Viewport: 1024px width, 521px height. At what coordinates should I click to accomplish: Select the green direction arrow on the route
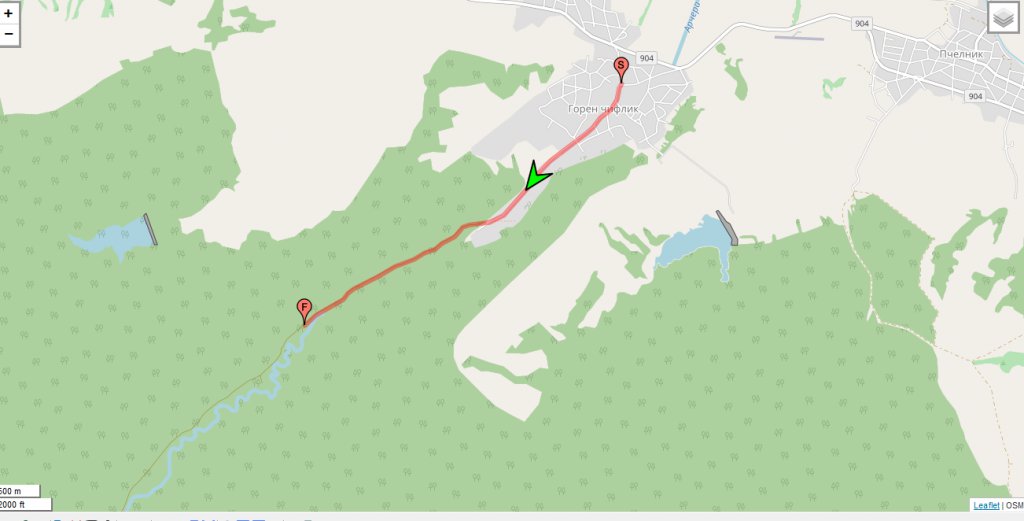[536, 176]
